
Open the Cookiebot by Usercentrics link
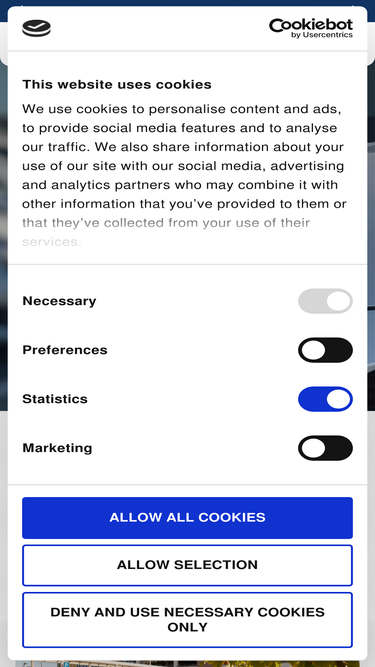tap(311, 29)
